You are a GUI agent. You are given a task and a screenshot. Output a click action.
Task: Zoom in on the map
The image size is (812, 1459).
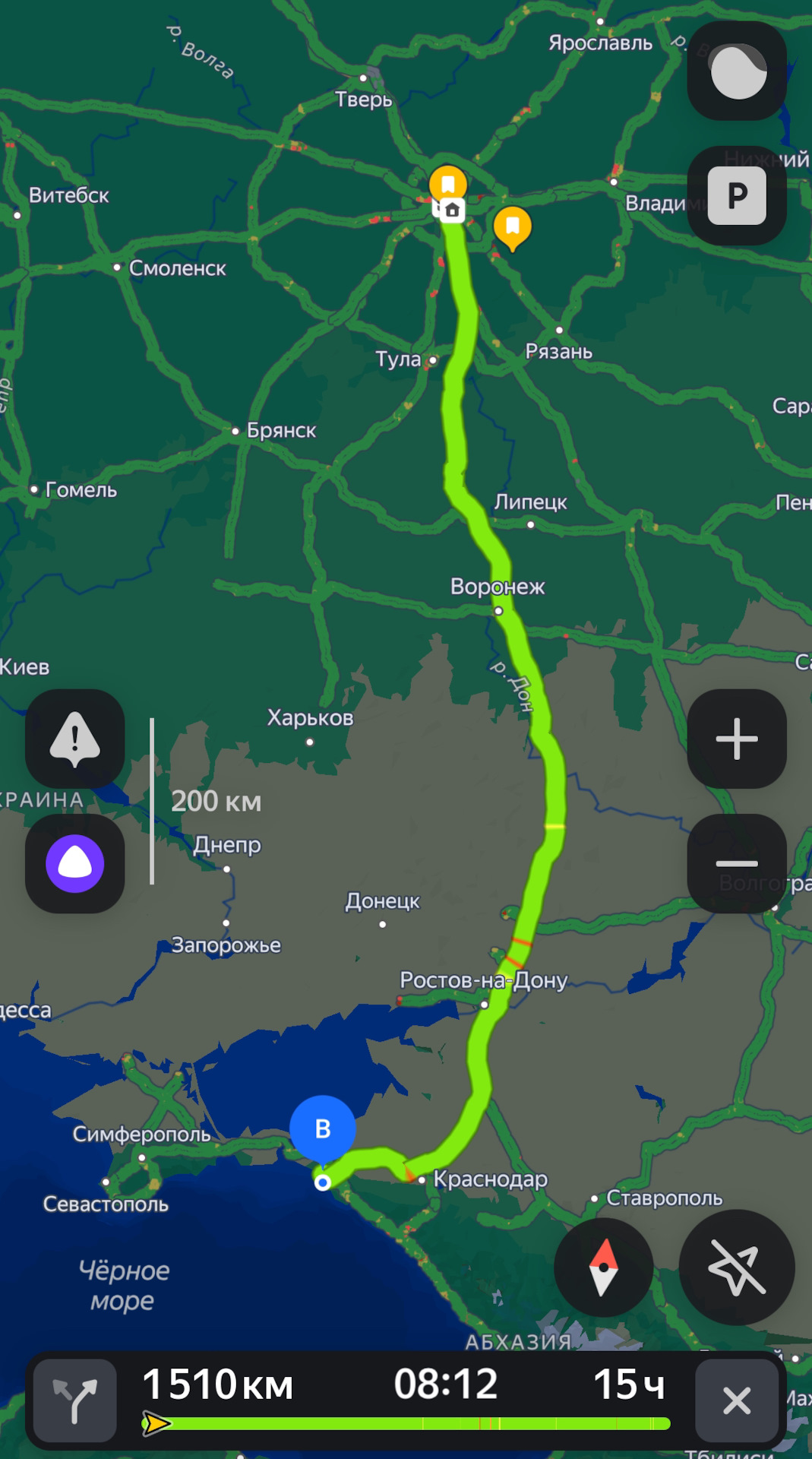click(x=736, y=739)
